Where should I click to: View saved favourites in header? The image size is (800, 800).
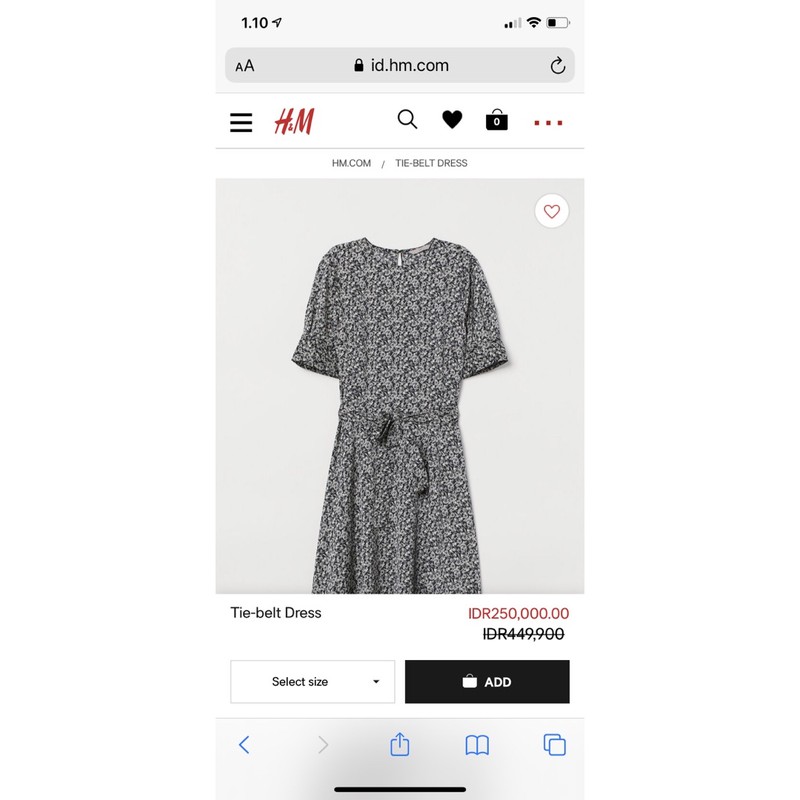tap(452, 120)
